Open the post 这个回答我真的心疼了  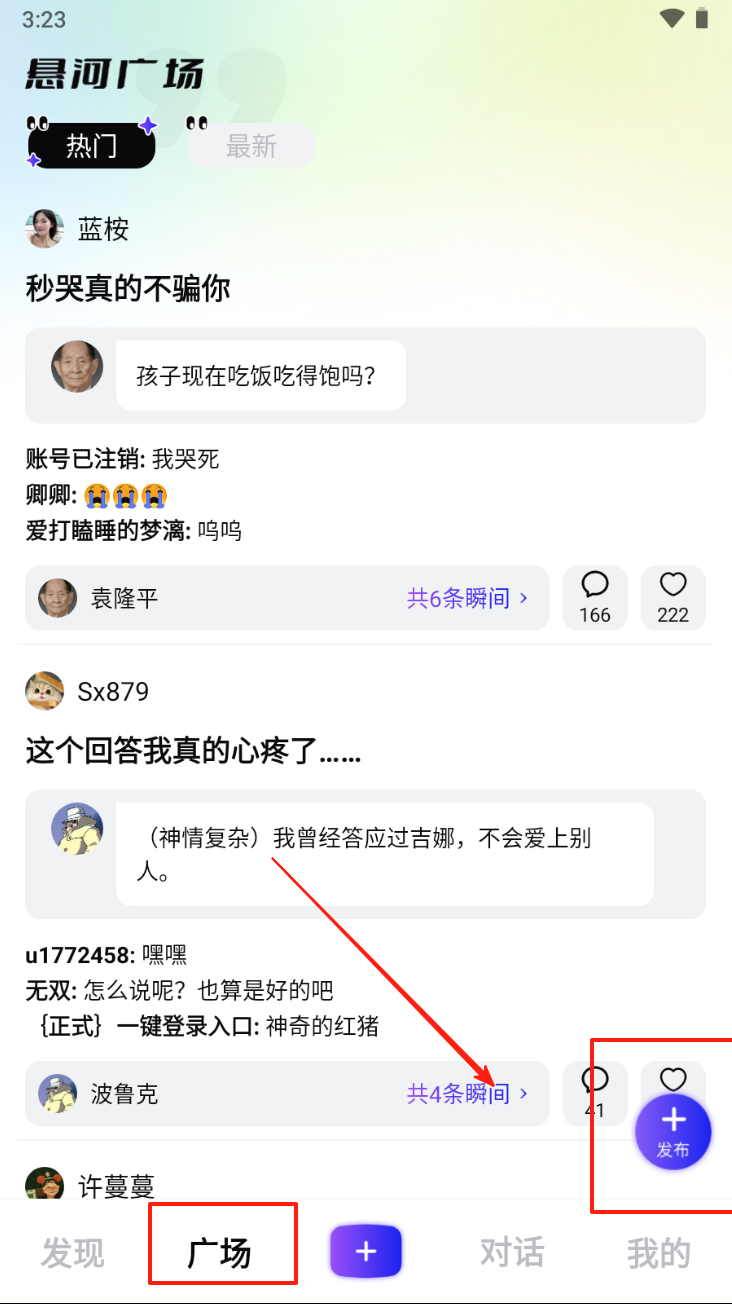(x=193, y=752)
